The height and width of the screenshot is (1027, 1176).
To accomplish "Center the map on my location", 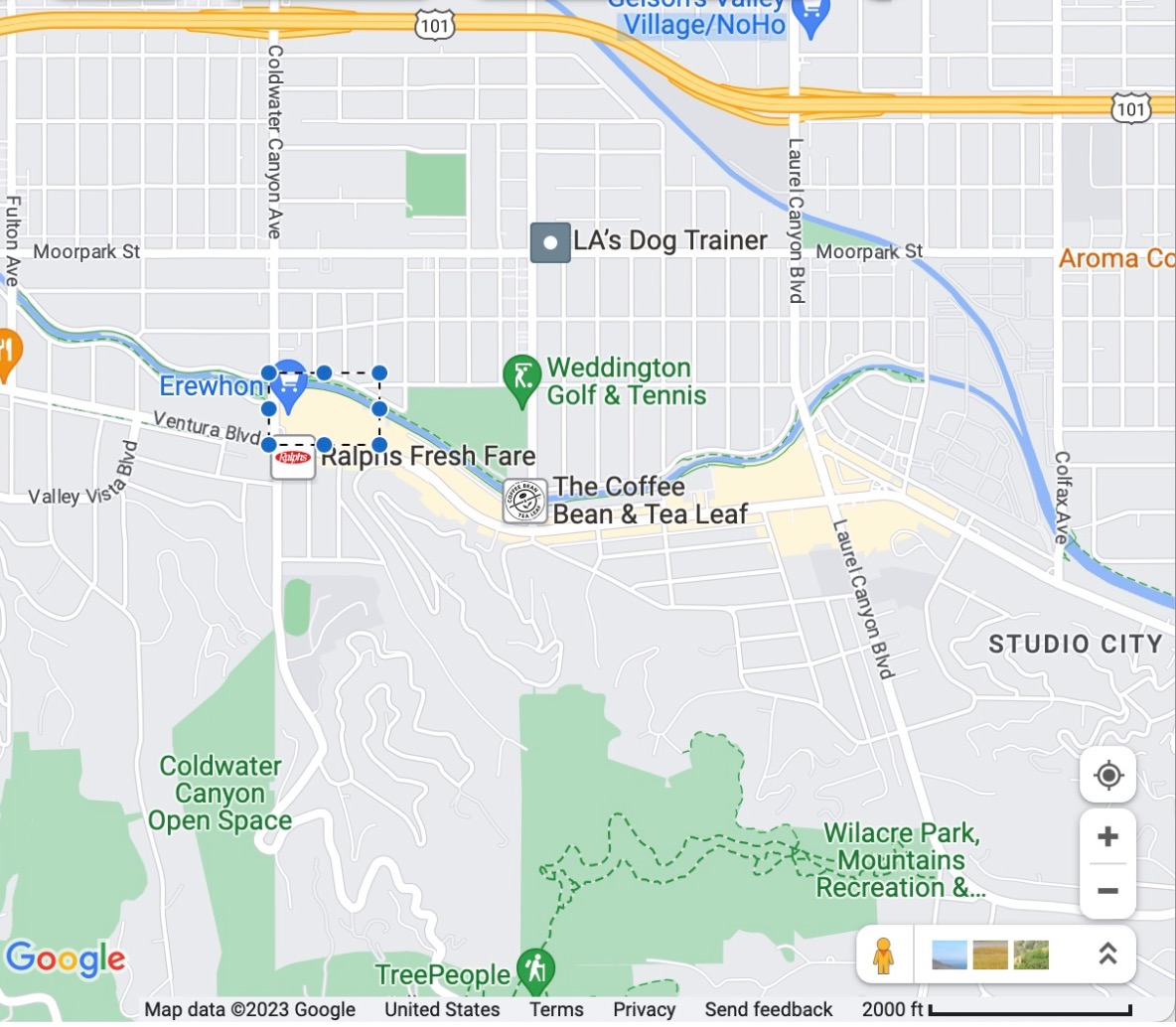I will click(1107, 775).
